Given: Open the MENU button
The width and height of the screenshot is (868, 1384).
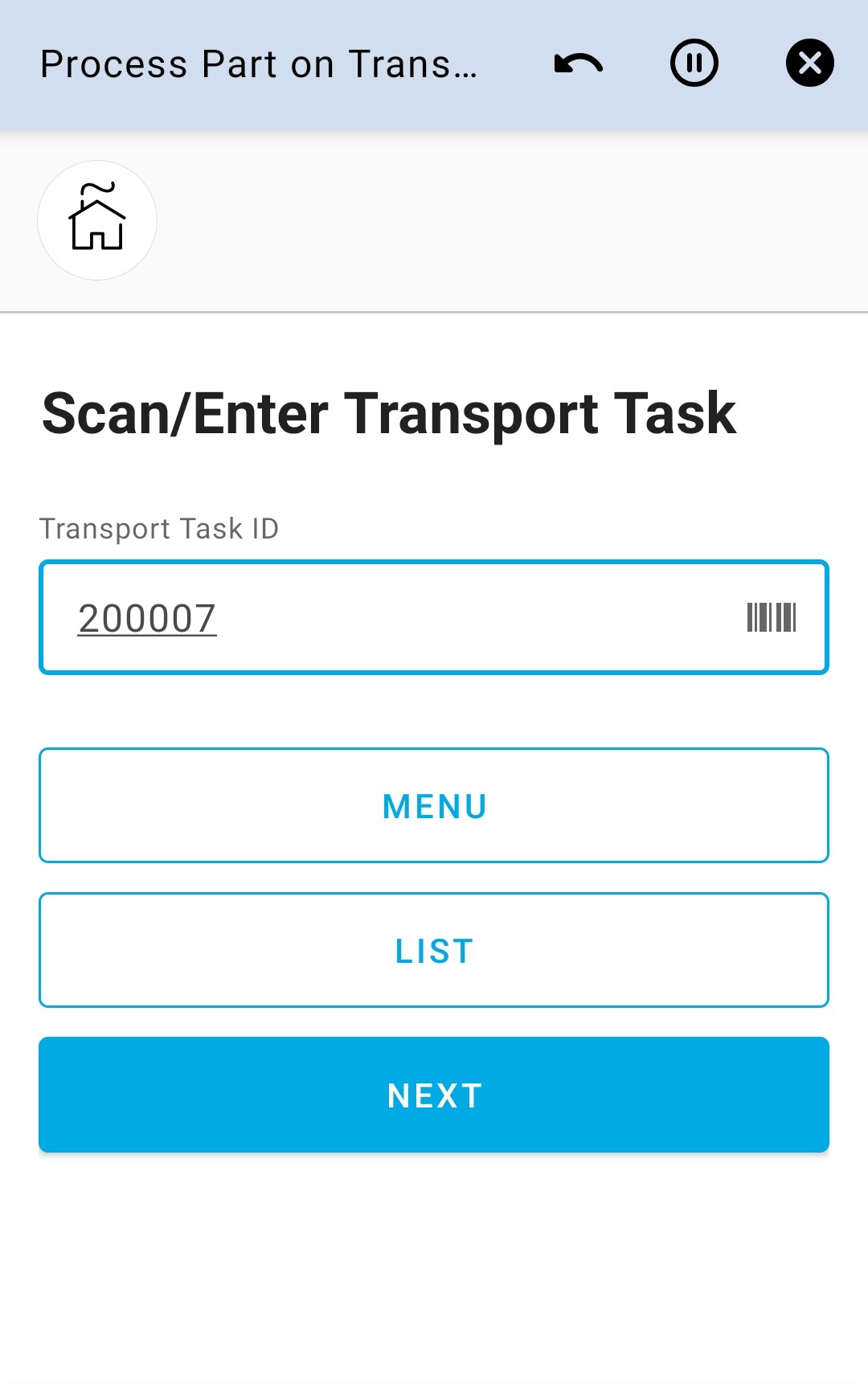Looking at the screenshot, I should tap(434, 805).
